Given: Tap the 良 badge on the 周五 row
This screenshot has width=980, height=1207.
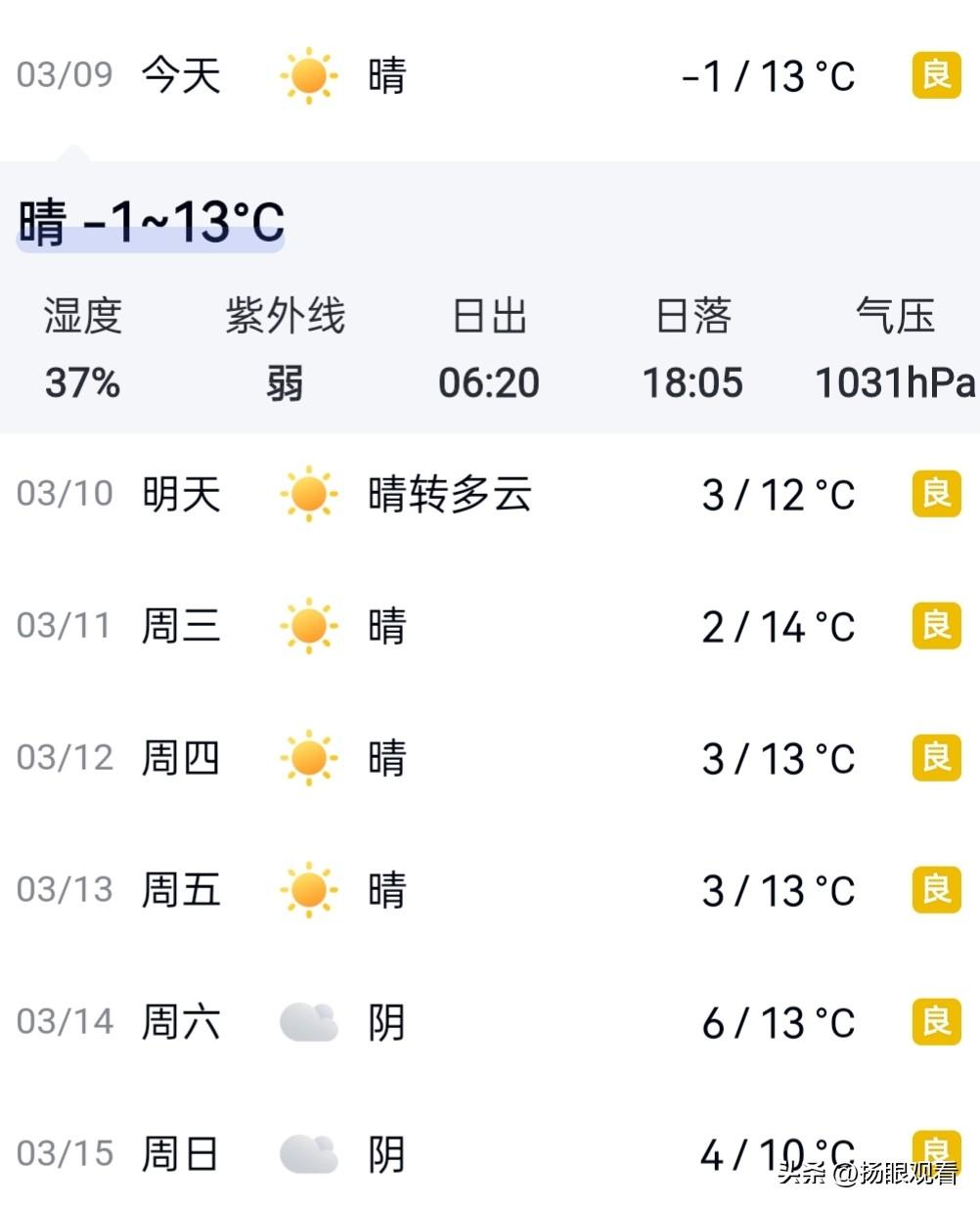Looking at the screenshot, I should point(935,890).
